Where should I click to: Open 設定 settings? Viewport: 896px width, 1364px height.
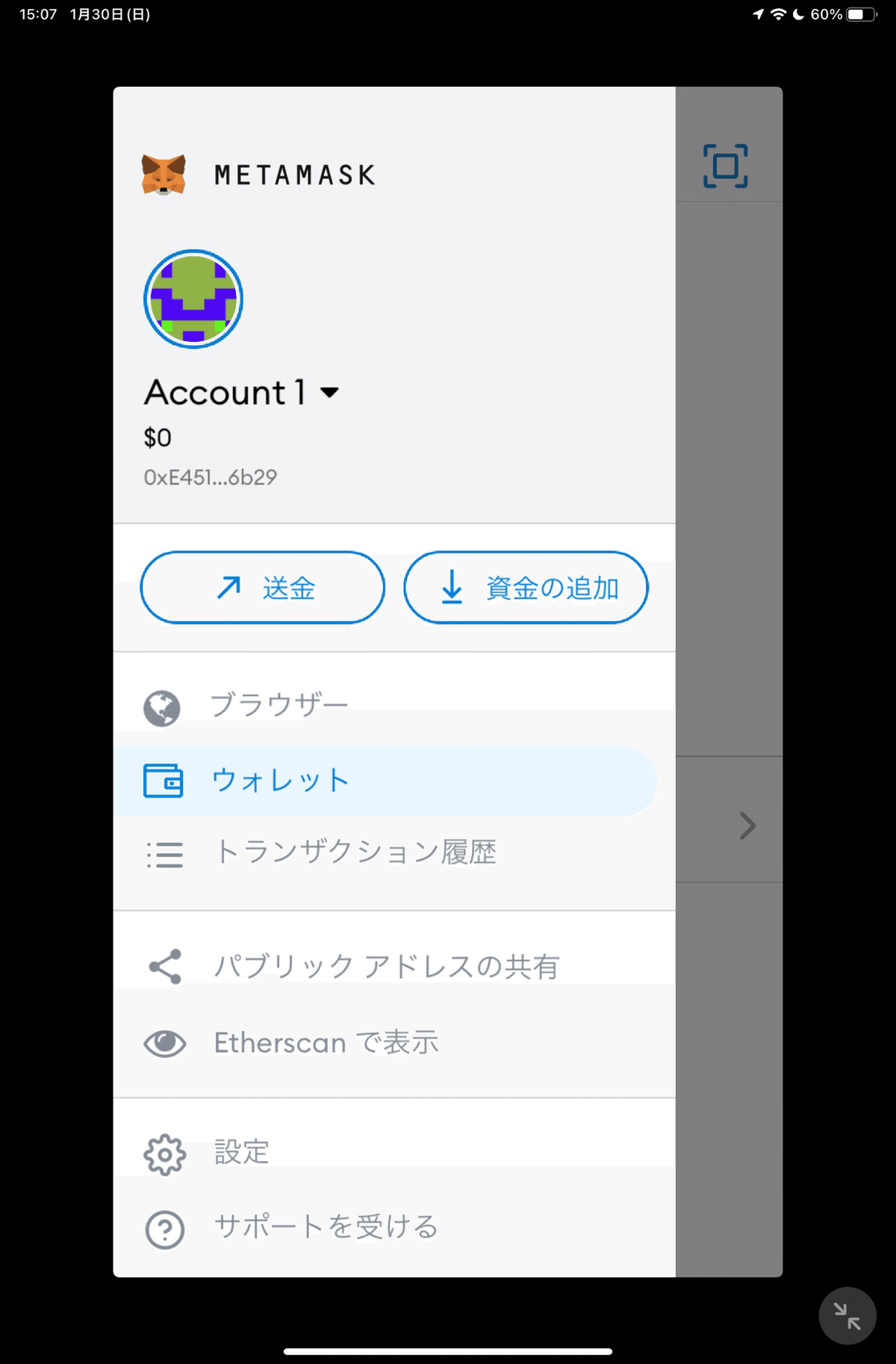click(241, 1152)
